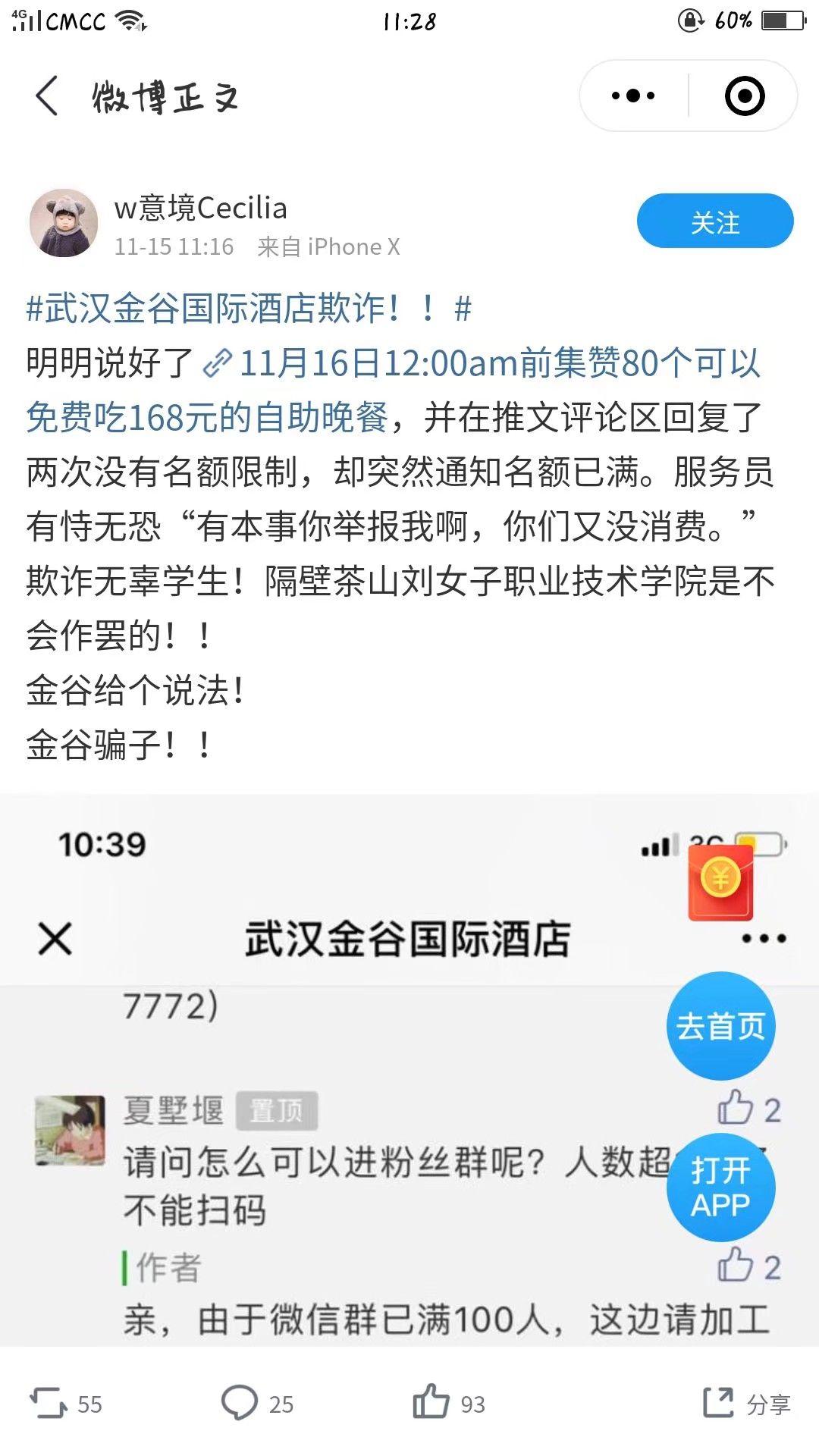View the attached screenshot image in the post
The height and width of the screenshot is (1456, 819).
[x=409, y=1070]
